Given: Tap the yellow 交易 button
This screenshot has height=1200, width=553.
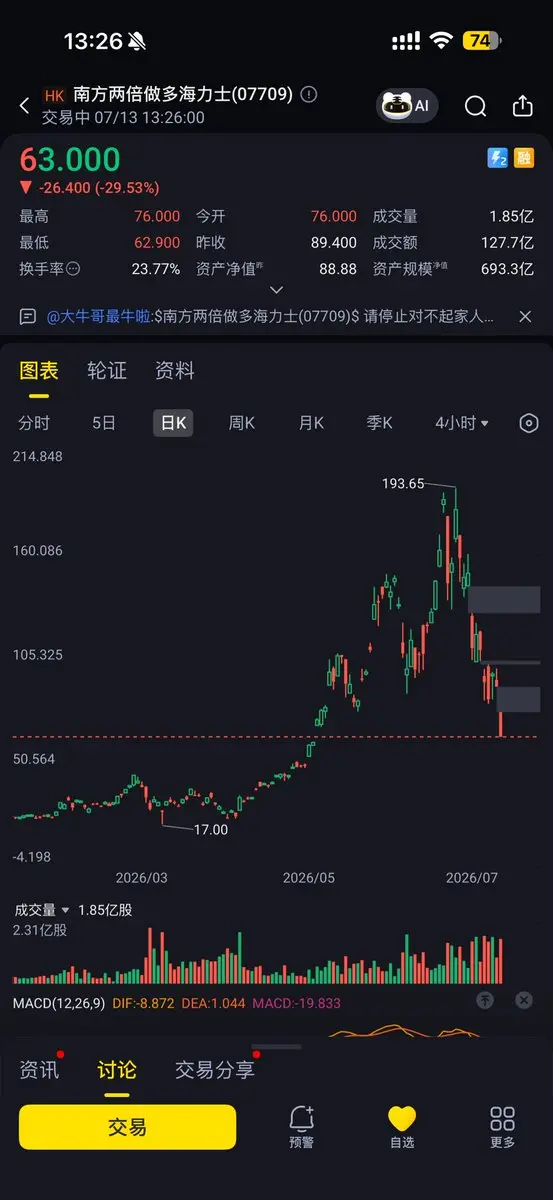Looking at the screenshot, I should [x=128, y=1127].
